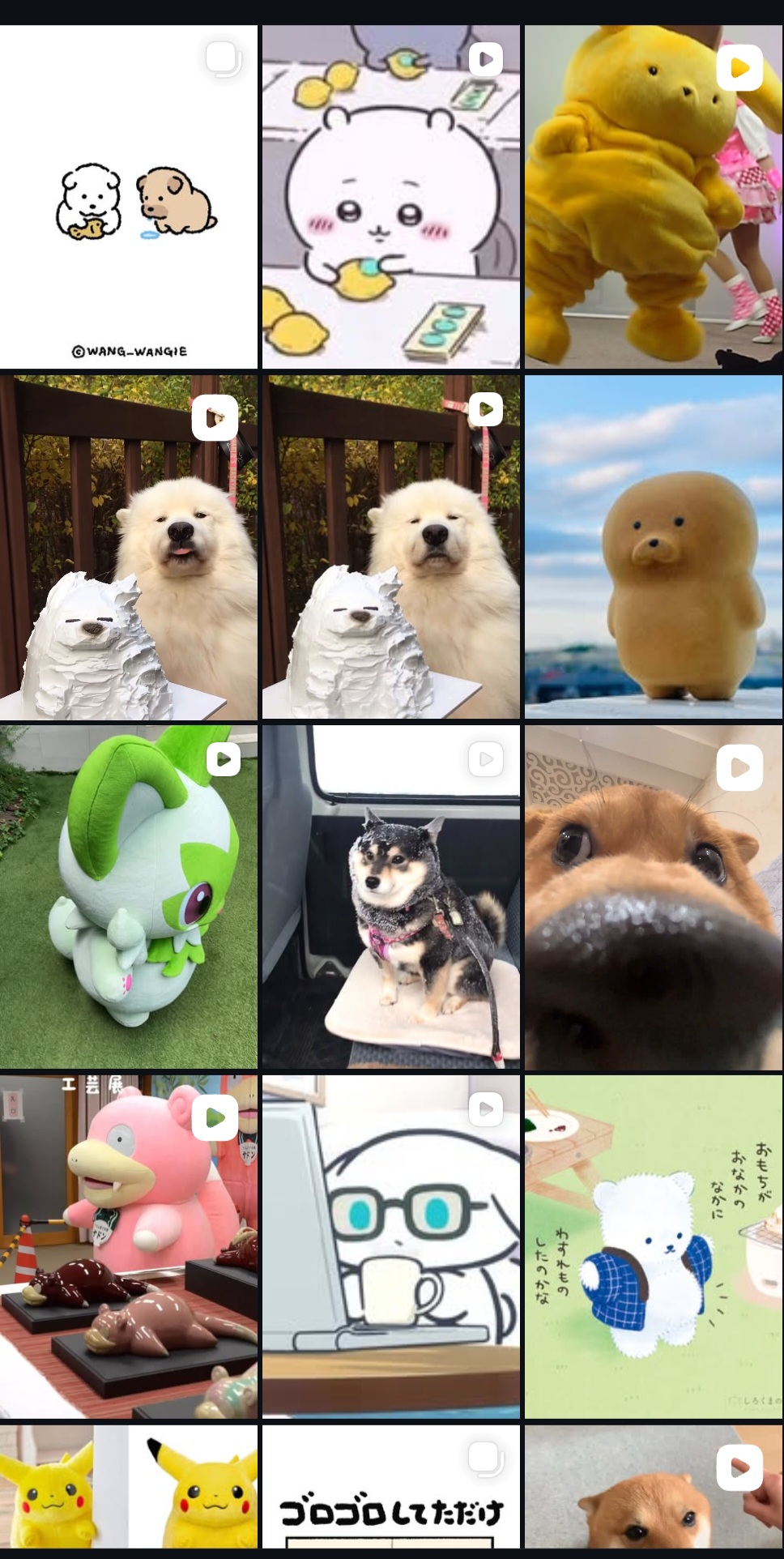View the white bear with blue backpack illustration
The image size is (784, 1559).
pyautogui.click(x=654, y=1247)
